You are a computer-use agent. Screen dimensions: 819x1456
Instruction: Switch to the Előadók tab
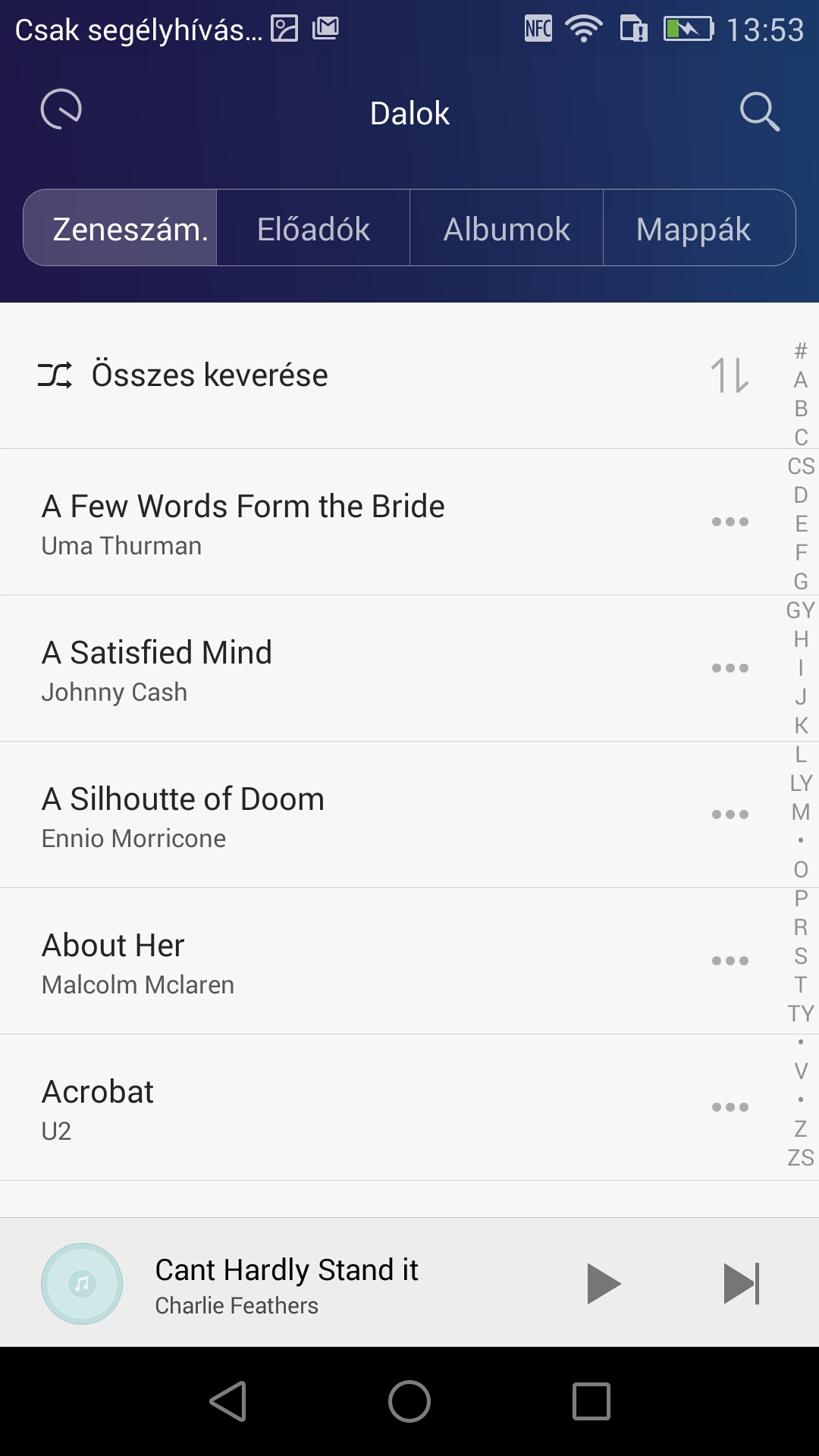pos(313,228)
